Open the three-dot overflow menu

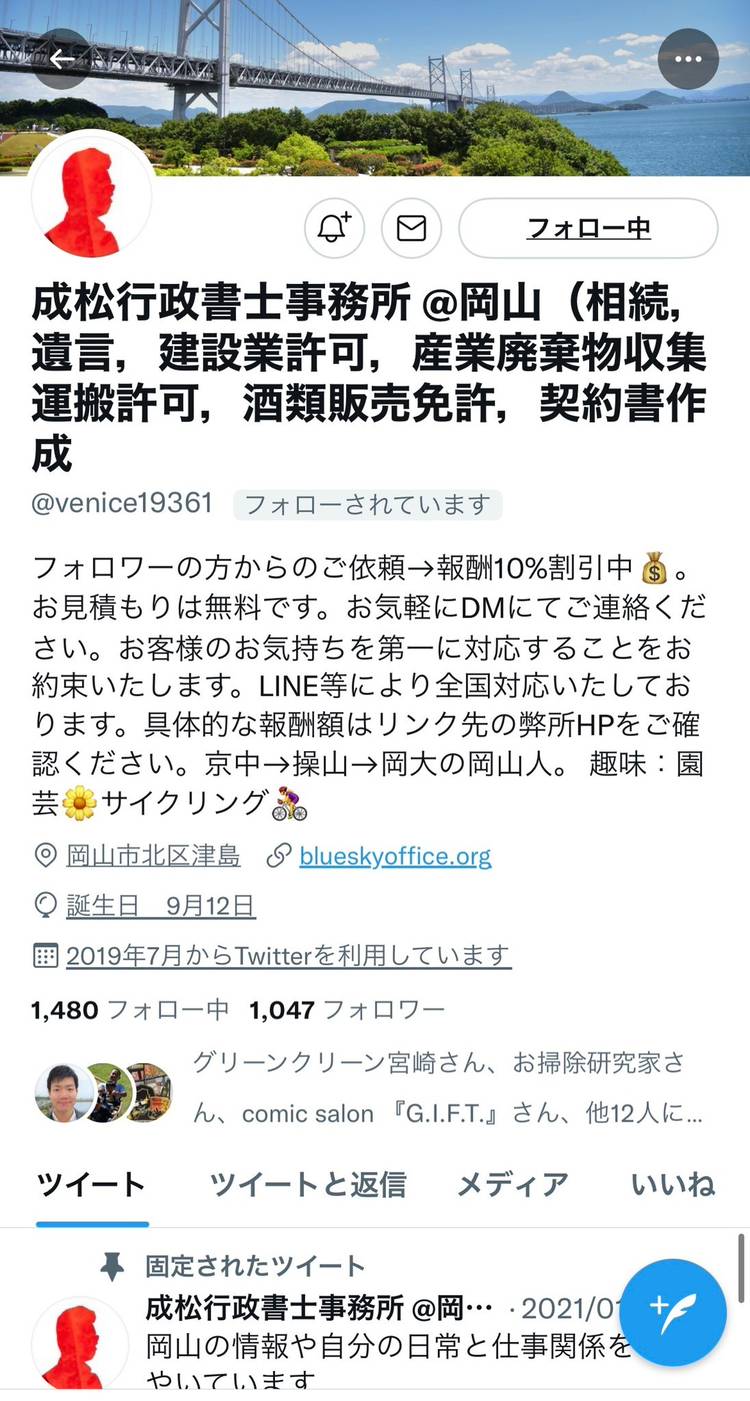pos(688,59)
